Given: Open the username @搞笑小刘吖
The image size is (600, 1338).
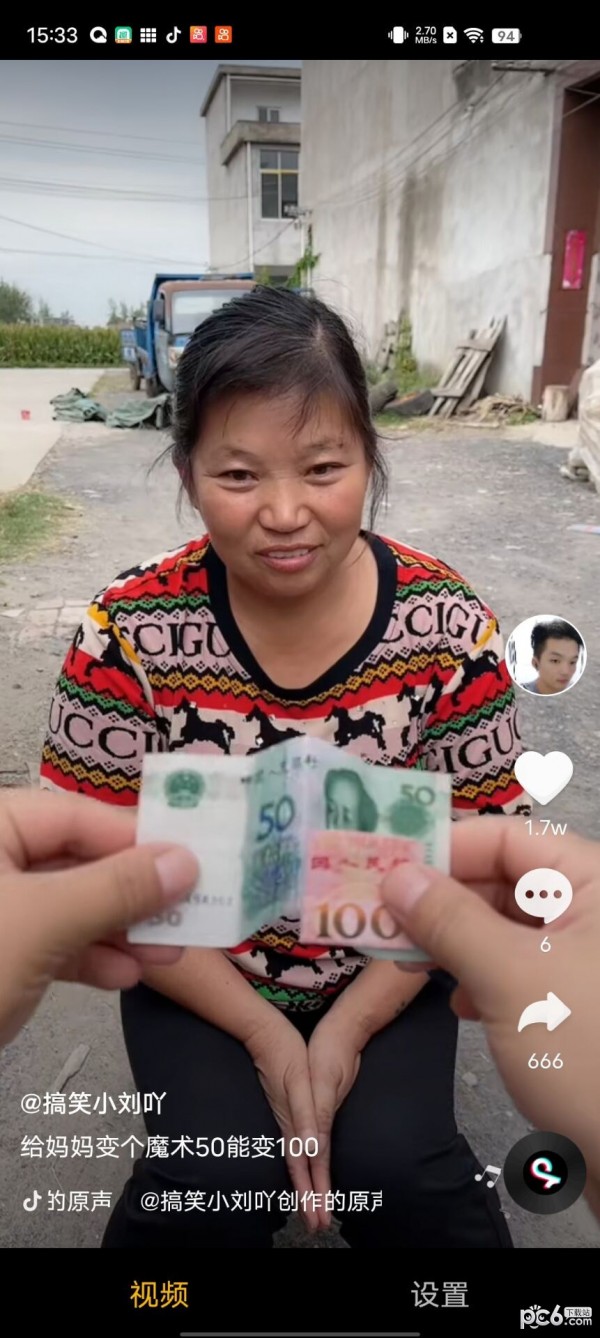Looking at the screenshot, I should tap(93, 1104).
